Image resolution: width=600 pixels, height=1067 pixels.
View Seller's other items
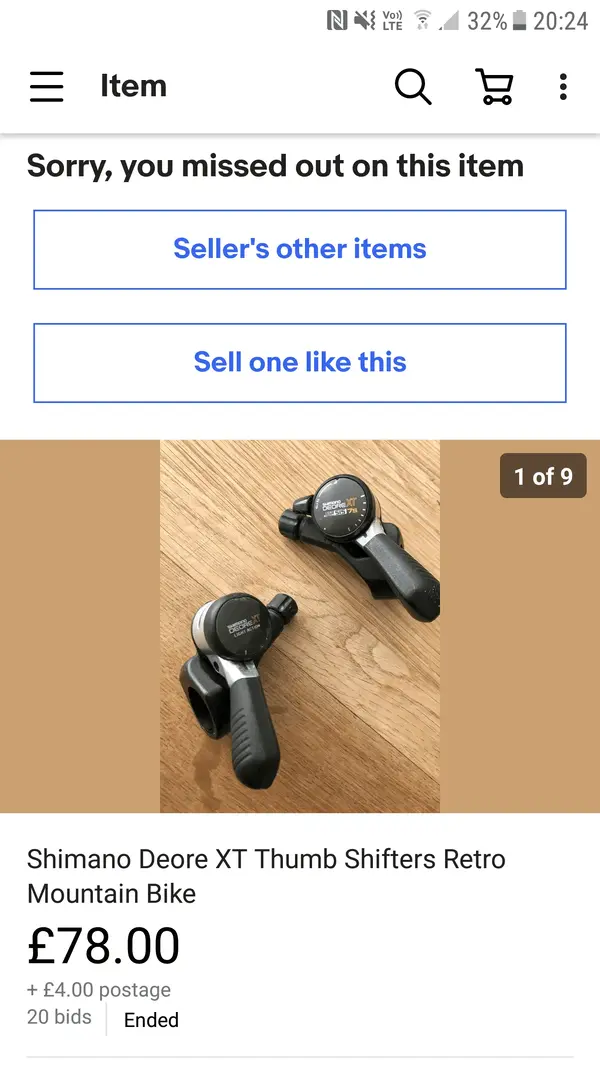pos(300,249)
